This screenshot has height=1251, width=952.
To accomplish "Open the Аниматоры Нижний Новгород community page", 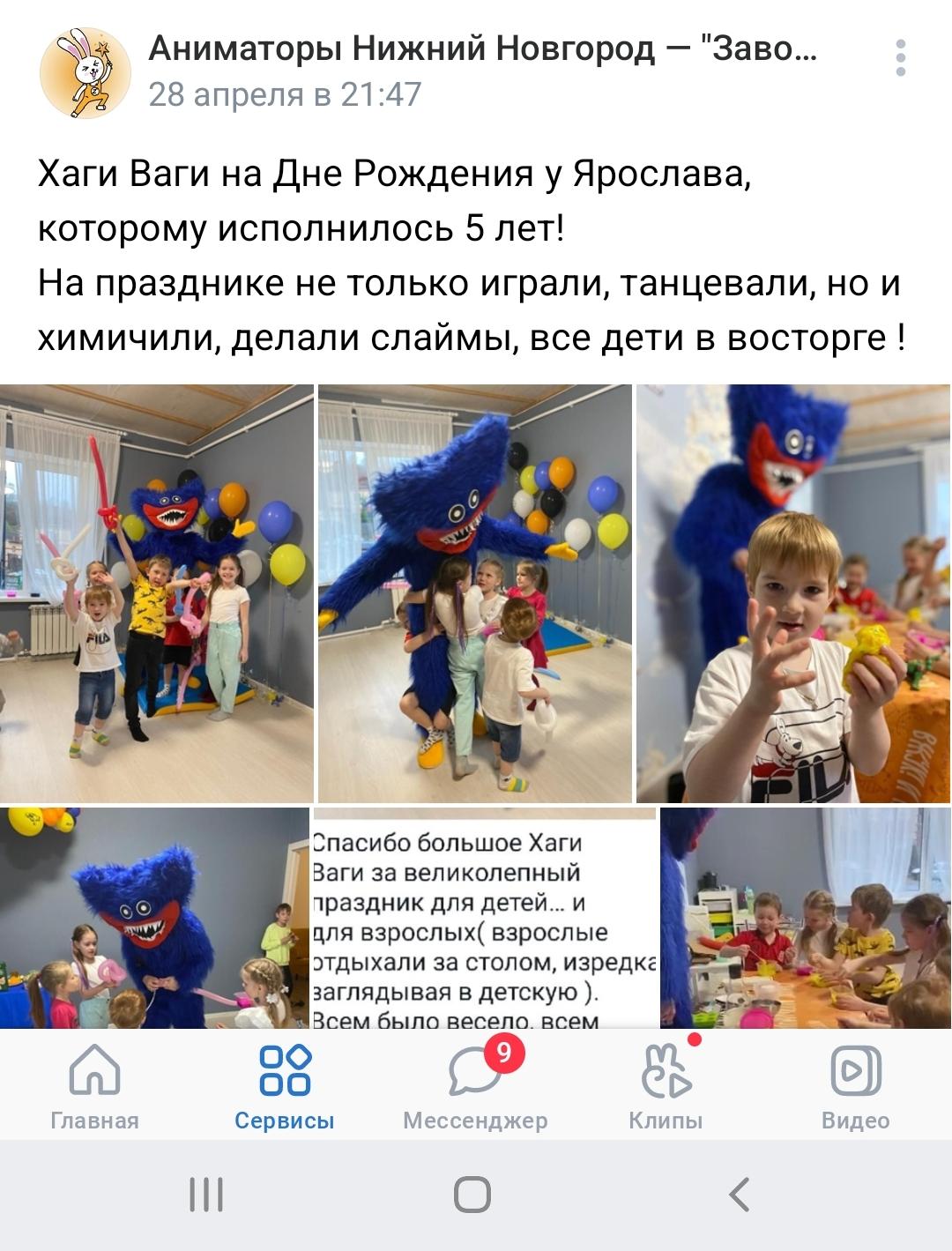I will pos(482,48).
